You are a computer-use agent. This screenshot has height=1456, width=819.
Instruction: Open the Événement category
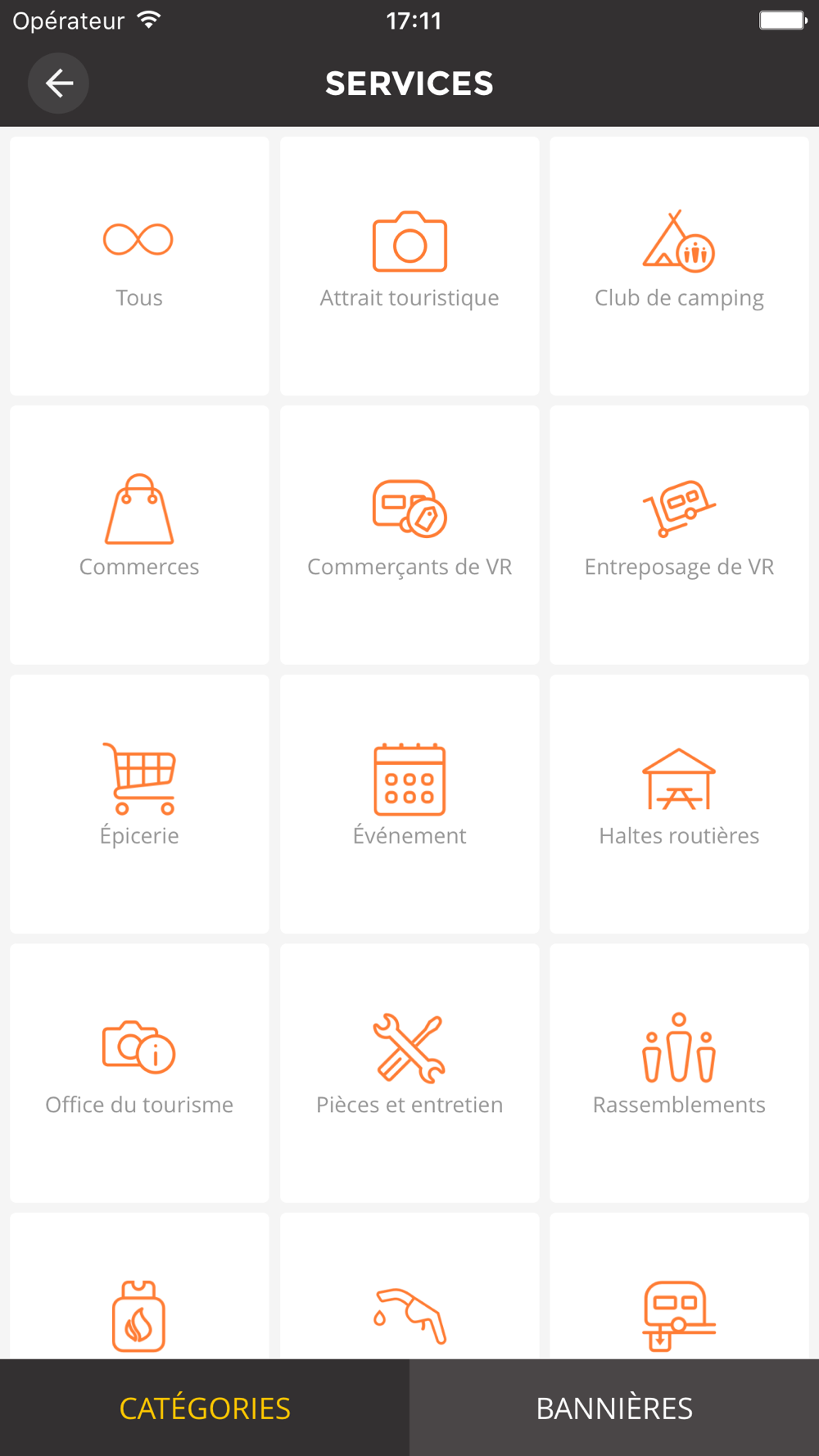pos(409,804)
